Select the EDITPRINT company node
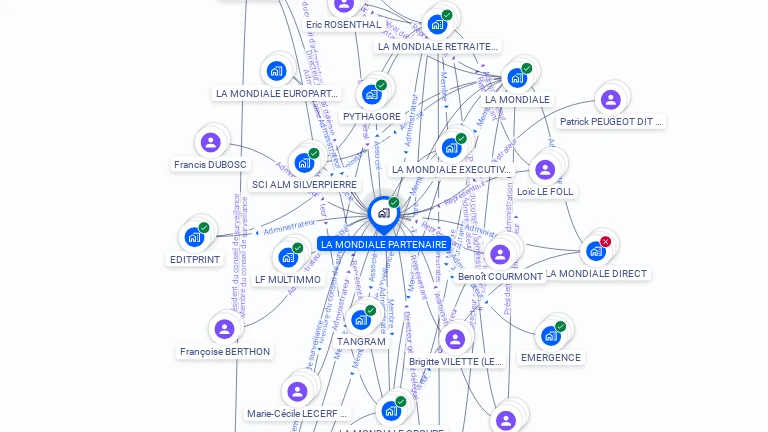This screenshot has height=432, width=768. [194, 238]
